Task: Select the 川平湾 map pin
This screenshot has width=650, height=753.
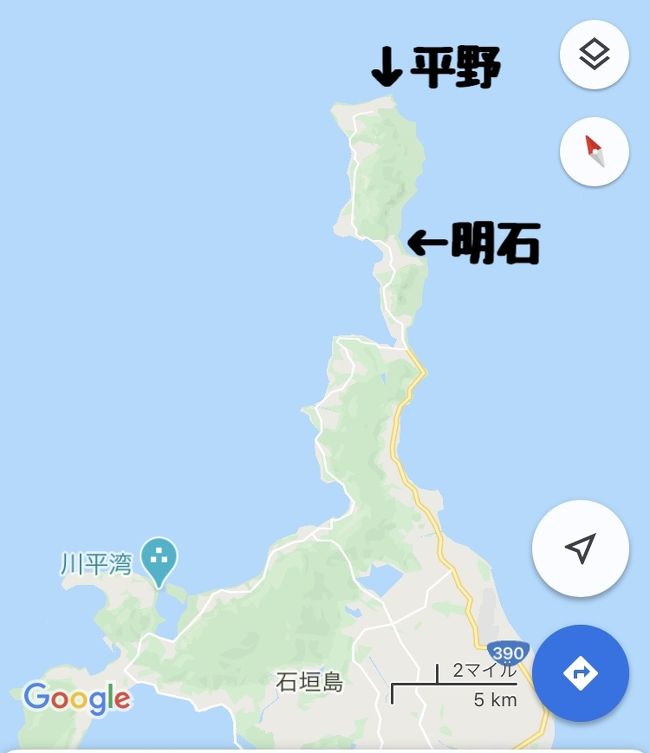Action: click(x=158, y=562)
